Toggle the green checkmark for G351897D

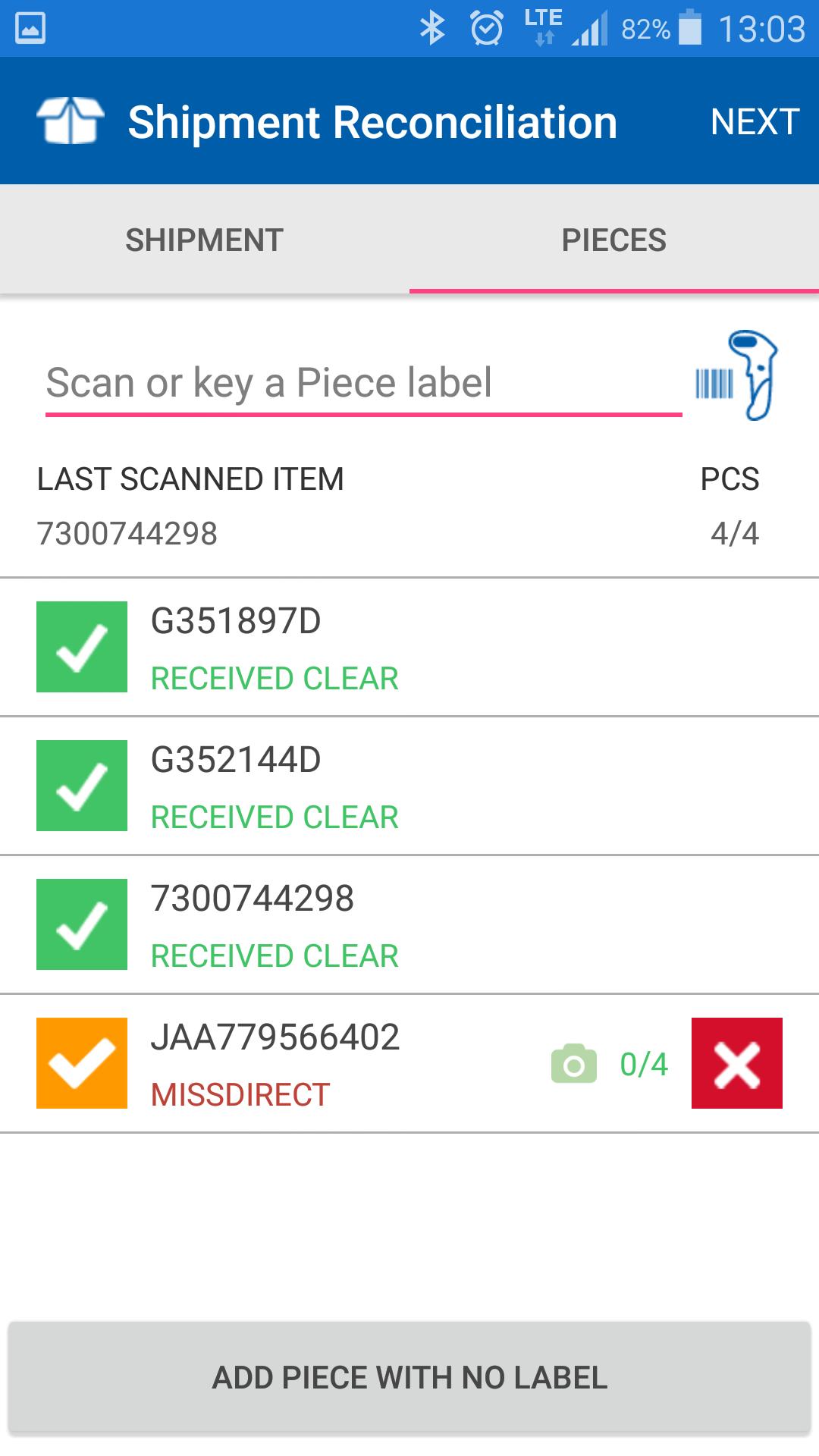pyautogui.click(x=82, y=647)
